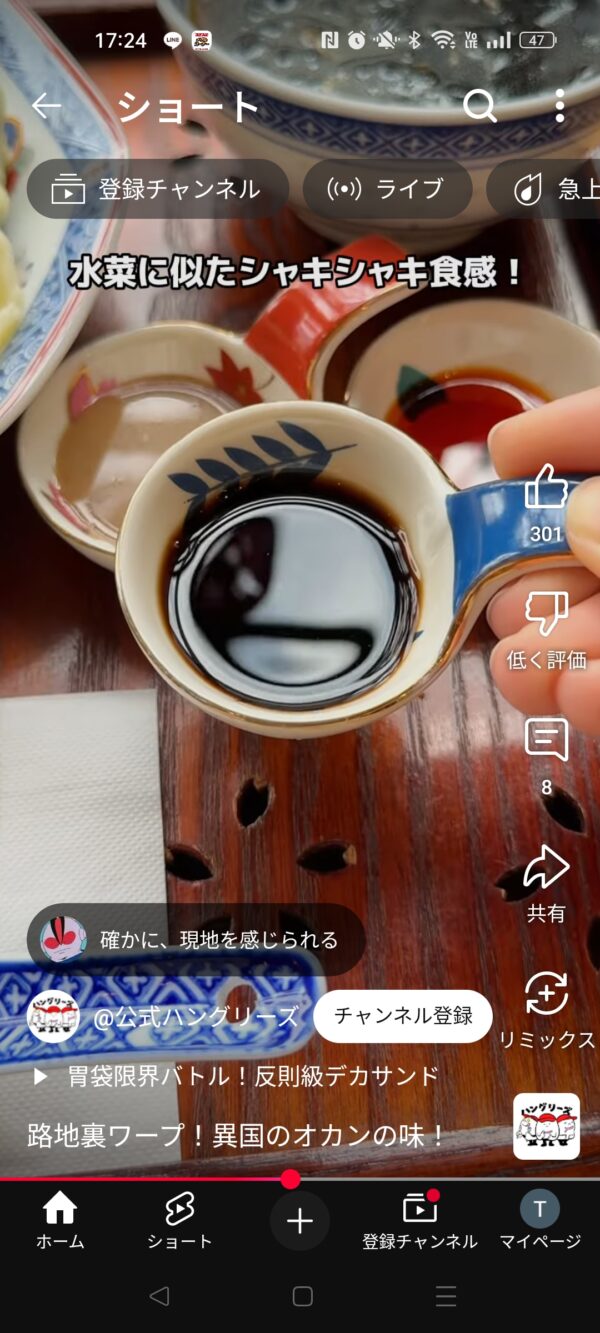Like this Short
Image resolution: width=600 pixels, height=1333 pixels.
[x=546, y=490]
